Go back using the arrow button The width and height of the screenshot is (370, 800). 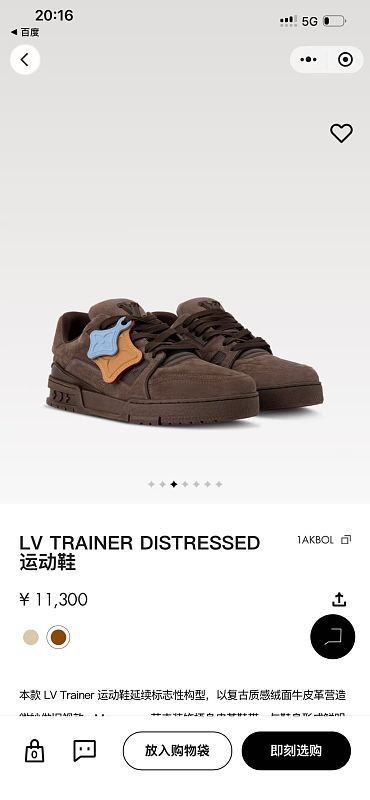click(x=24, y=60)
